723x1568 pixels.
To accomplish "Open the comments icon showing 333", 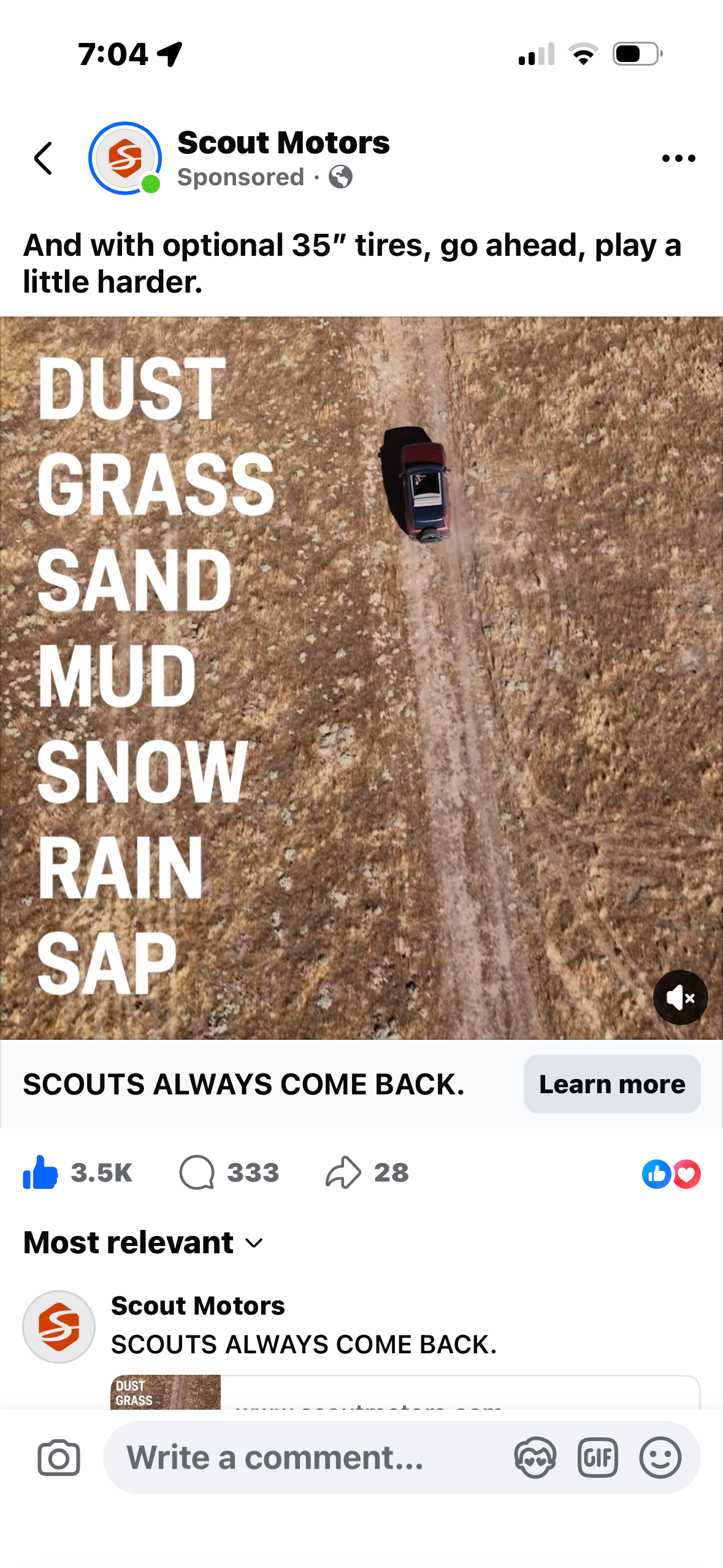I will coord(197,1172).
